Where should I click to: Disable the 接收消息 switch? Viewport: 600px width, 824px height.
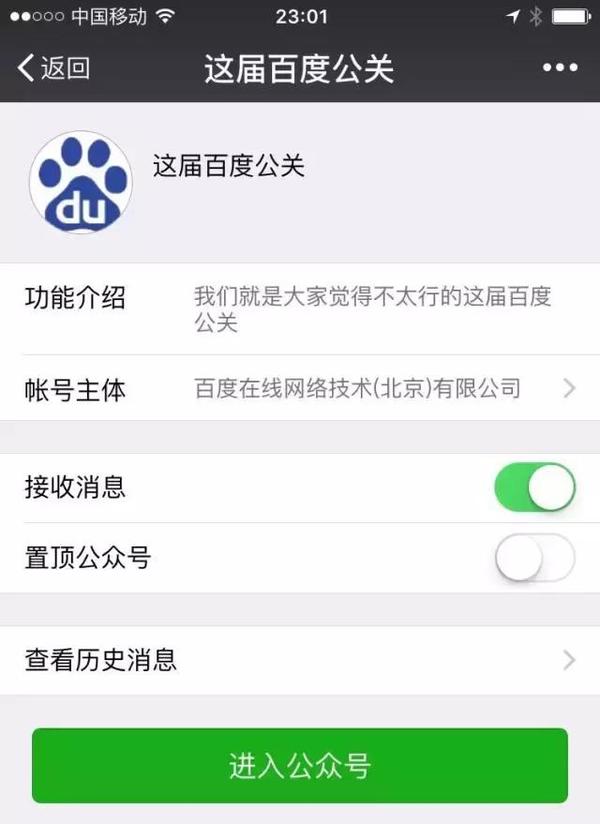[x=535, y=488]
